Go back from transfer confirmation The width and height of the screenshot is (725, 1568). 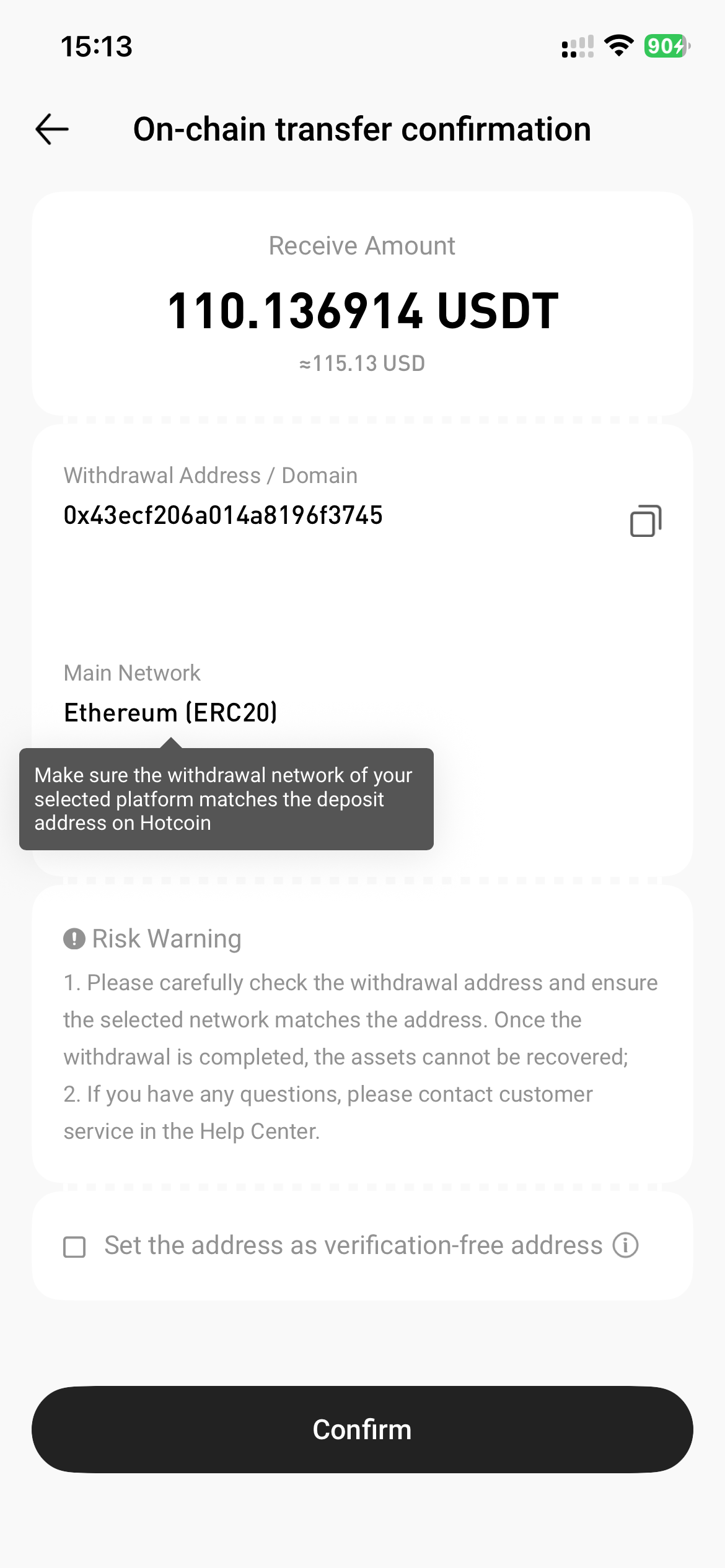(52, 129)
